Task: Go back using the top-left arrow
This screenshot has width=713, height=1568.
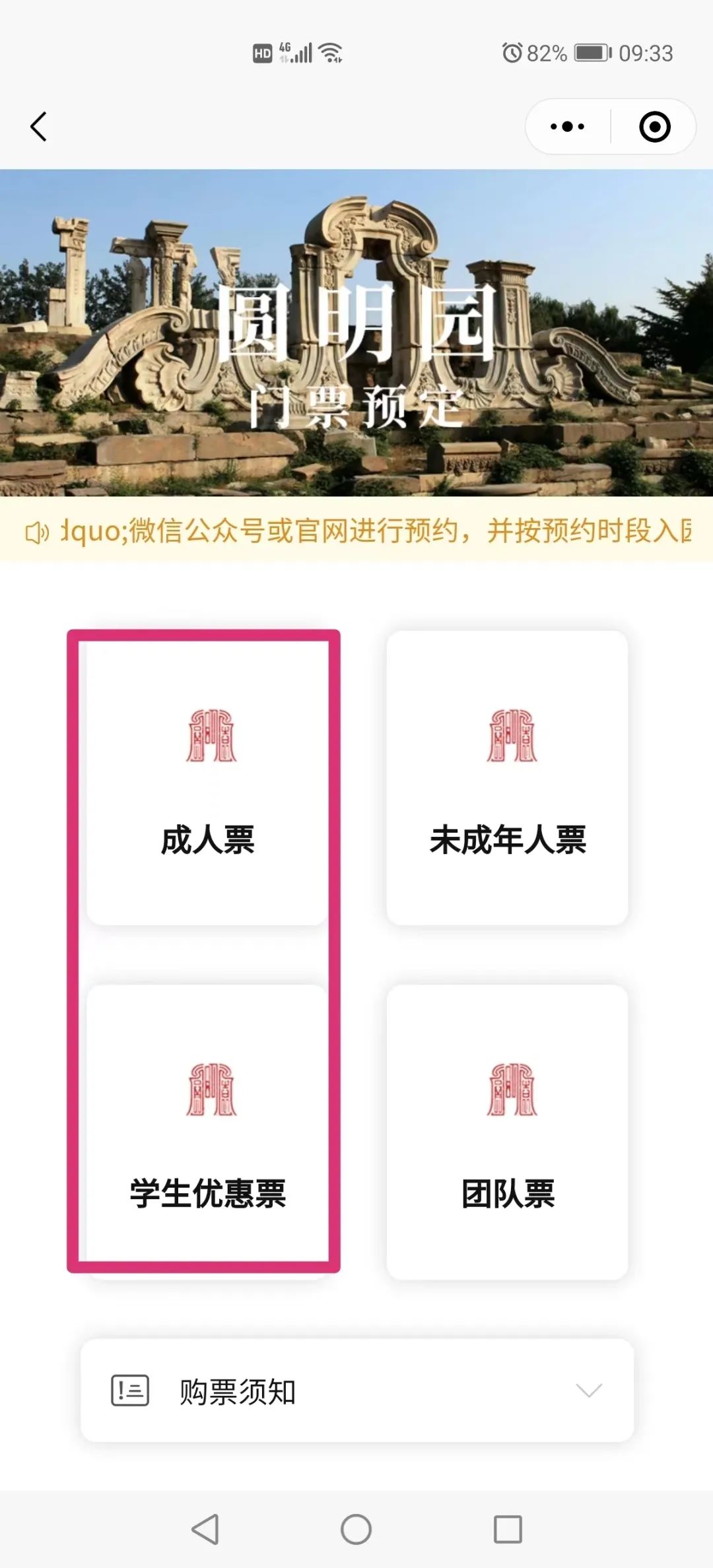Action: coord(39,127)
